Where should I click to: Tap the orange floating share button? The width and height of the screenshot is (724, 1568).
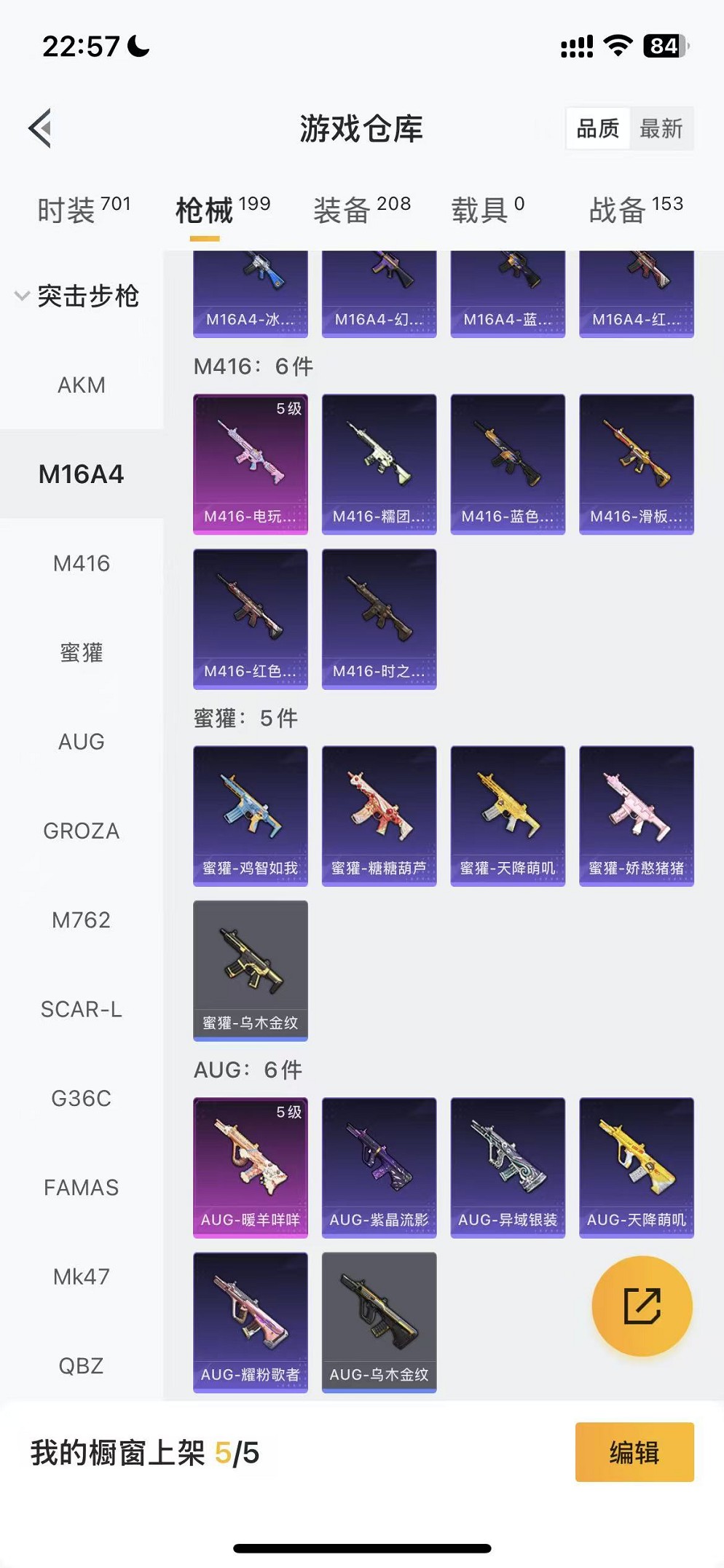point(642,1305)
